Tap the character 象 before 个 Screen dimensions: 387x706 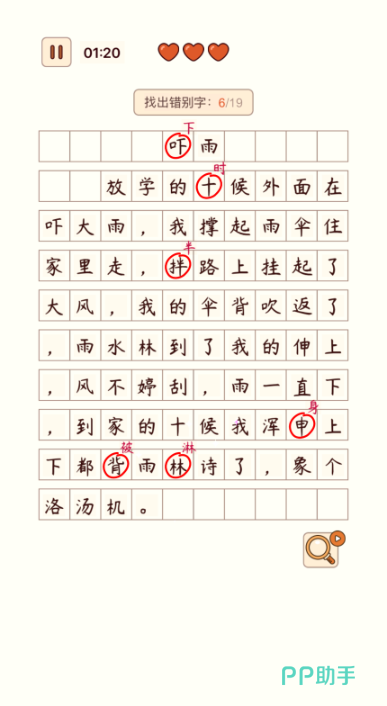tap(302, 465)
